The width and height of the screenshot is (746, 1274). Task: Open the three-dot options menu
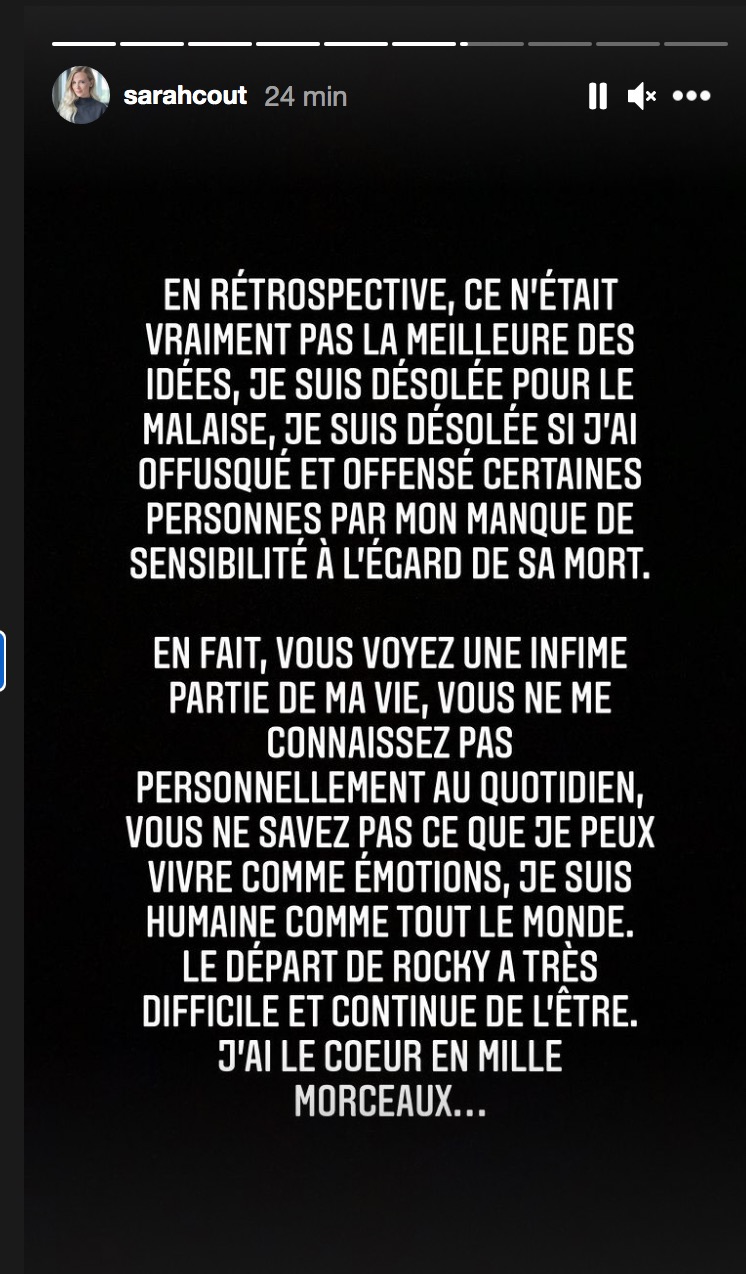(x=691, y=96)
